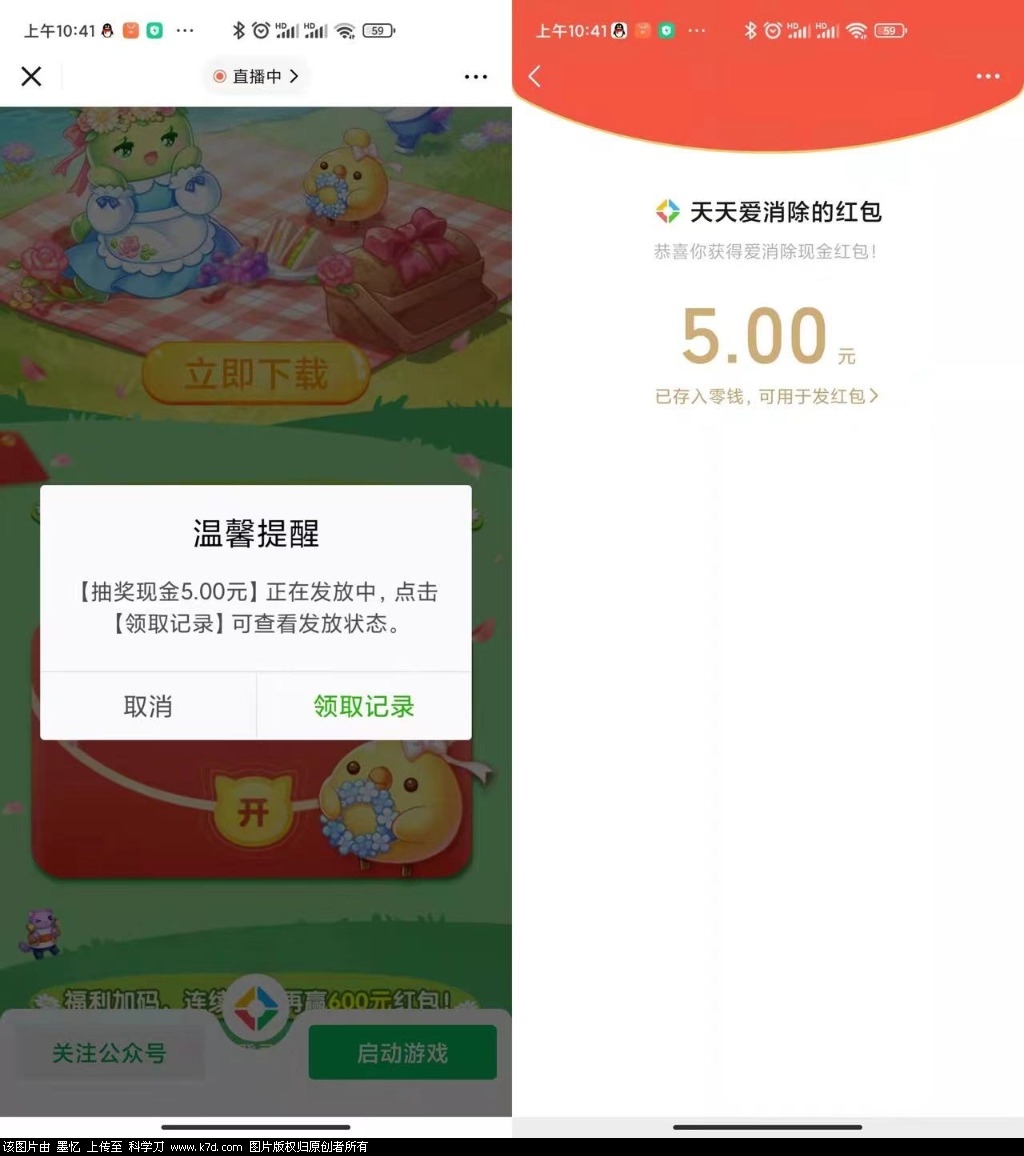1024x1156 pixels.
Task: Tap 取消 in the 温馨提醒 dialog
Action: [x=148, y=706]
